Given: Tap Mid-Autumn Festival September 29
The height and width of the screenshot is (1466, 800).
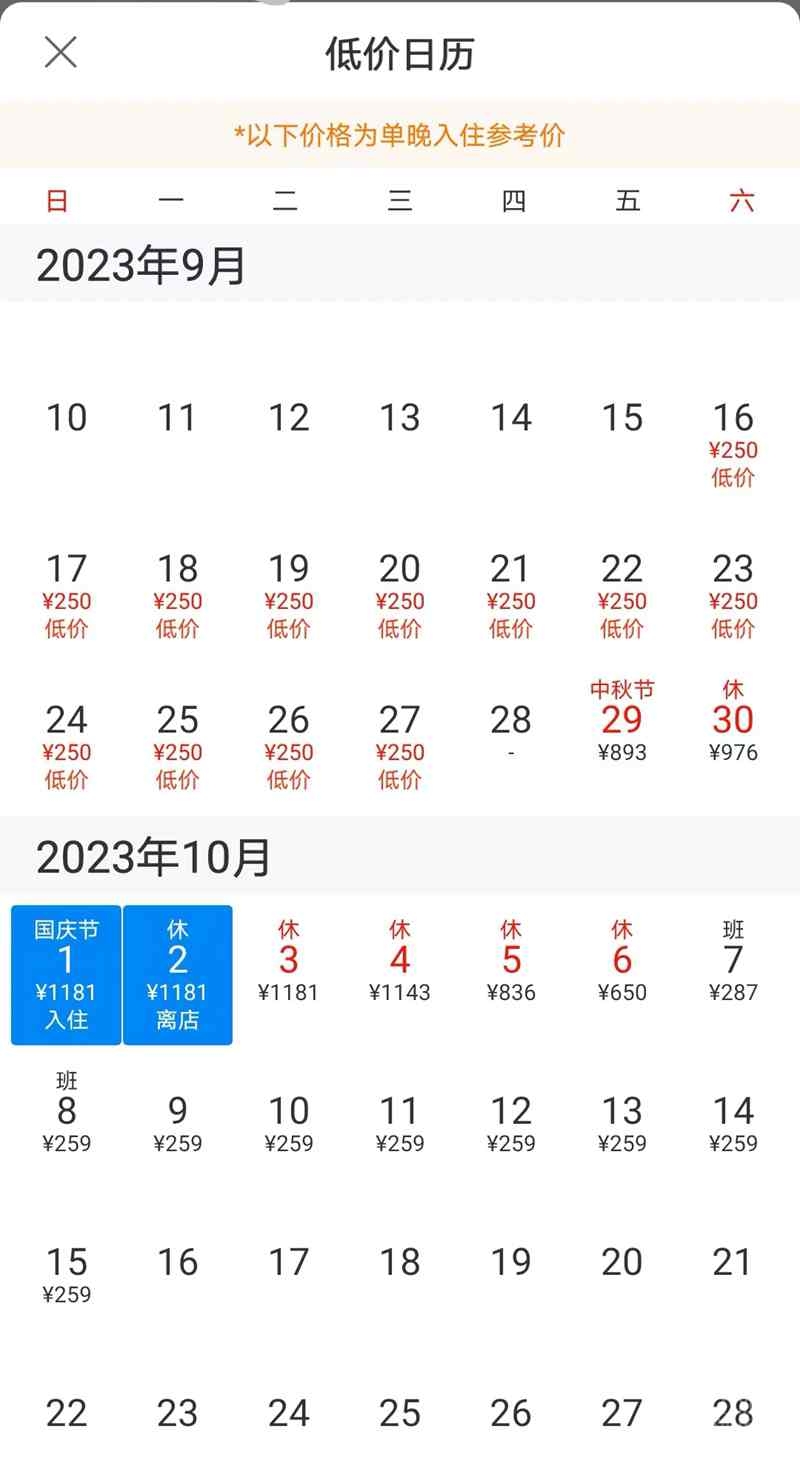Looking at the screenshot, I should pyautogui.click(x=622, y=722).
